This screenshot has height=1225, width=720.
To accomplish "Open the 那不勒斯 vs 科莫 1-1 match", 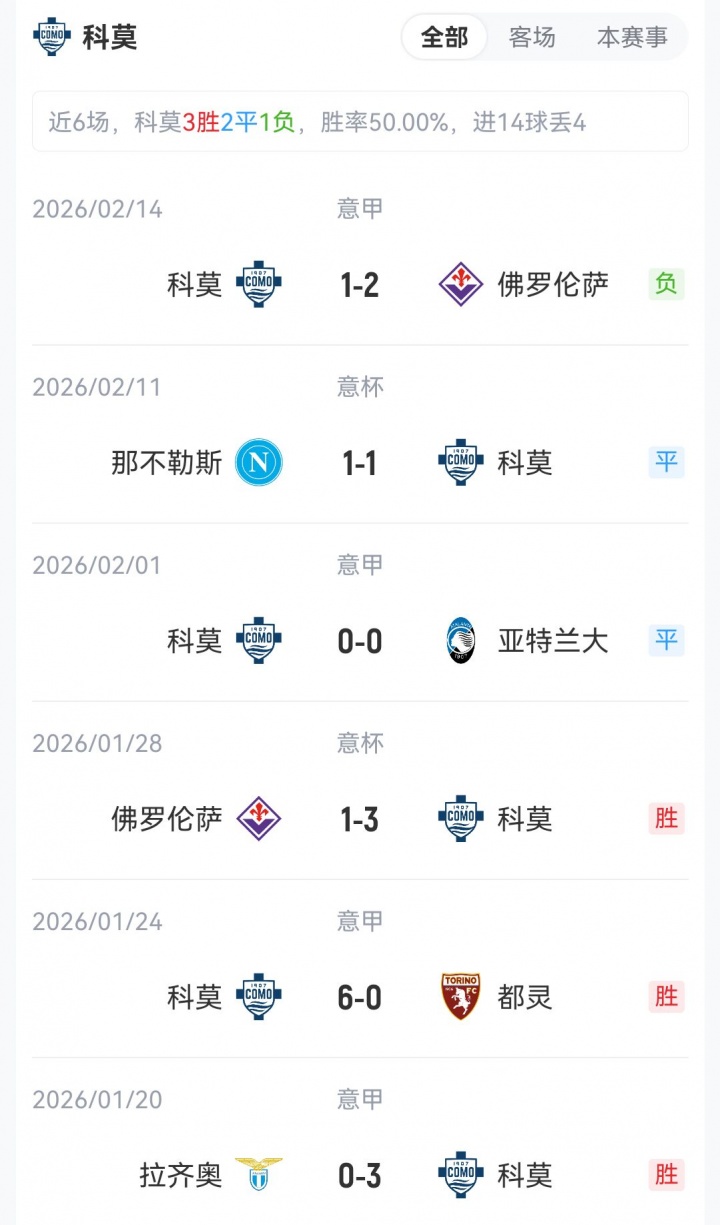I will (360, 463).
